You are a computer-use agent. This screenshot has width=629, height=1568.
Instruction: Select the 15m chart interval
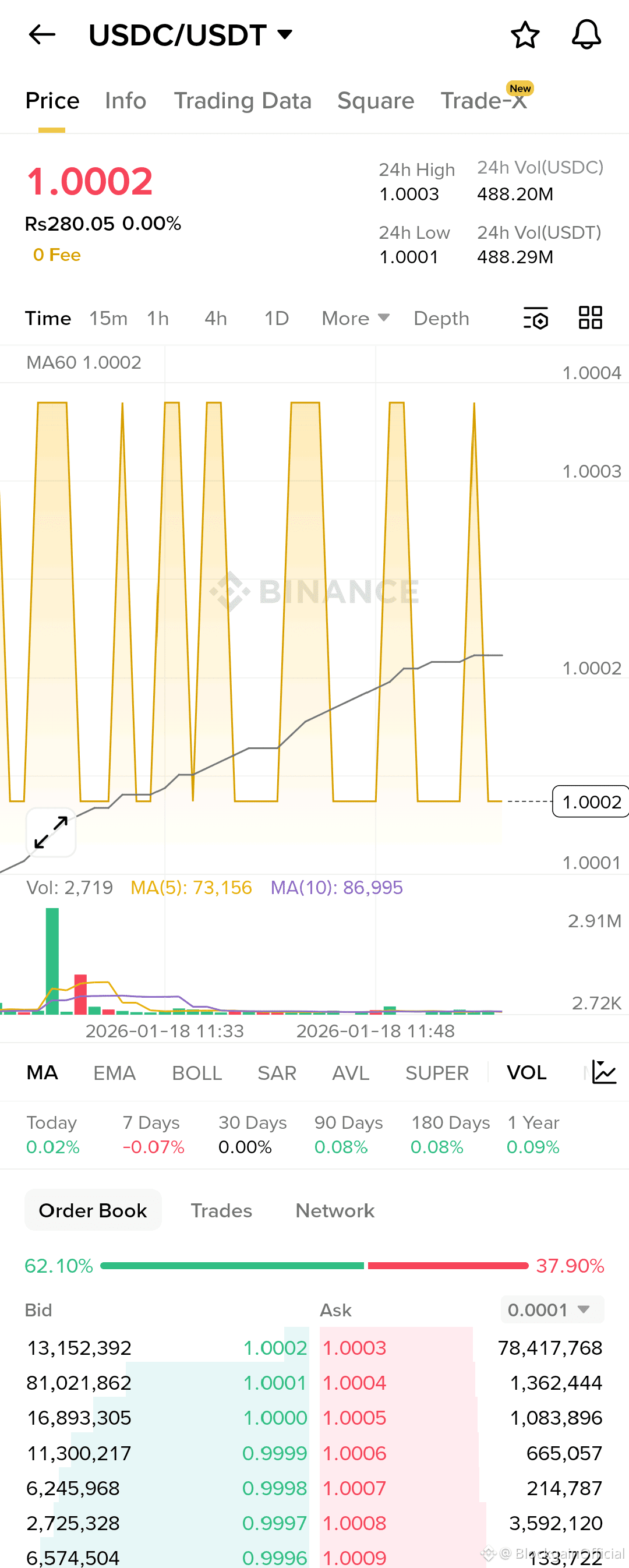coord(108,319)
